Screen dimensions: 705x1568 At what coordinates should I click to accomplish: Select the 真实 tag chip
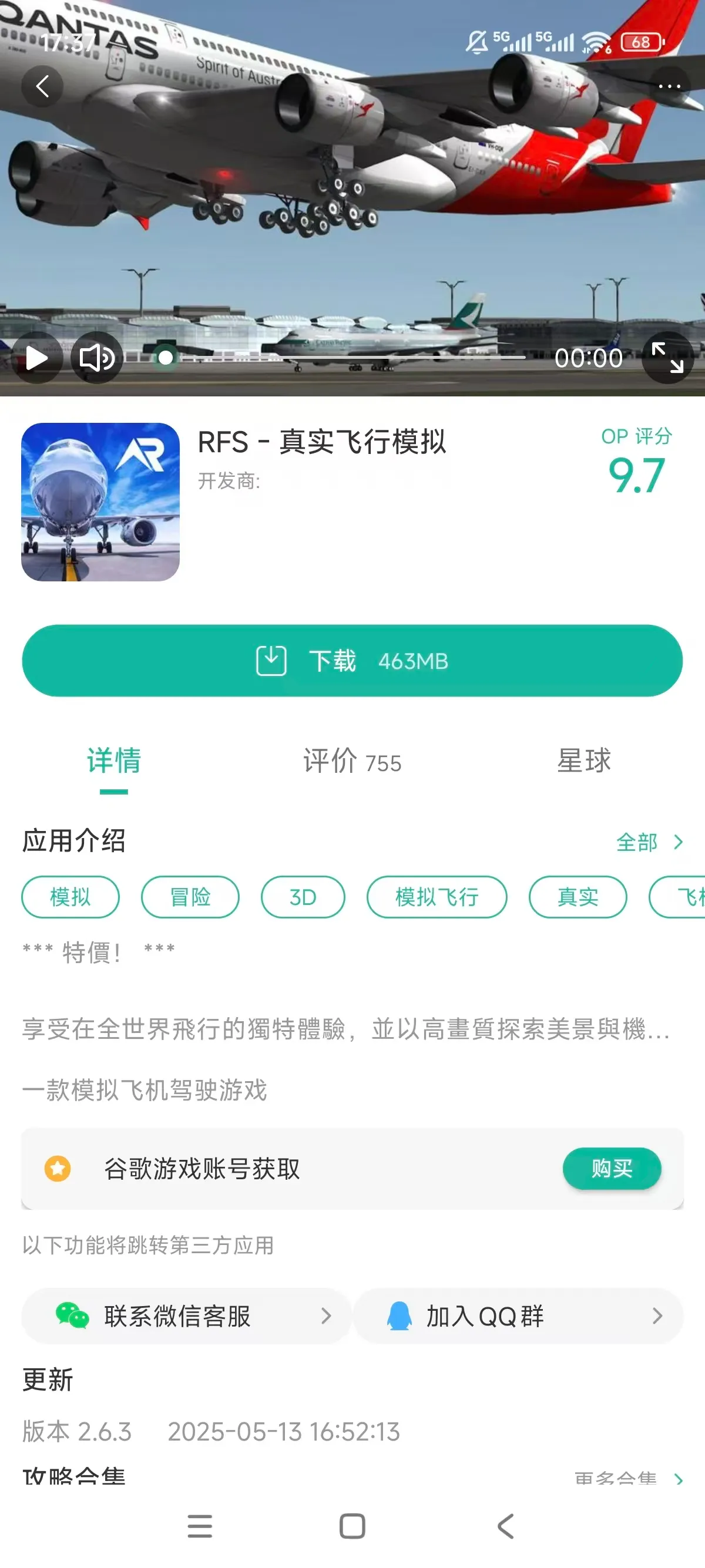point(577,897)
